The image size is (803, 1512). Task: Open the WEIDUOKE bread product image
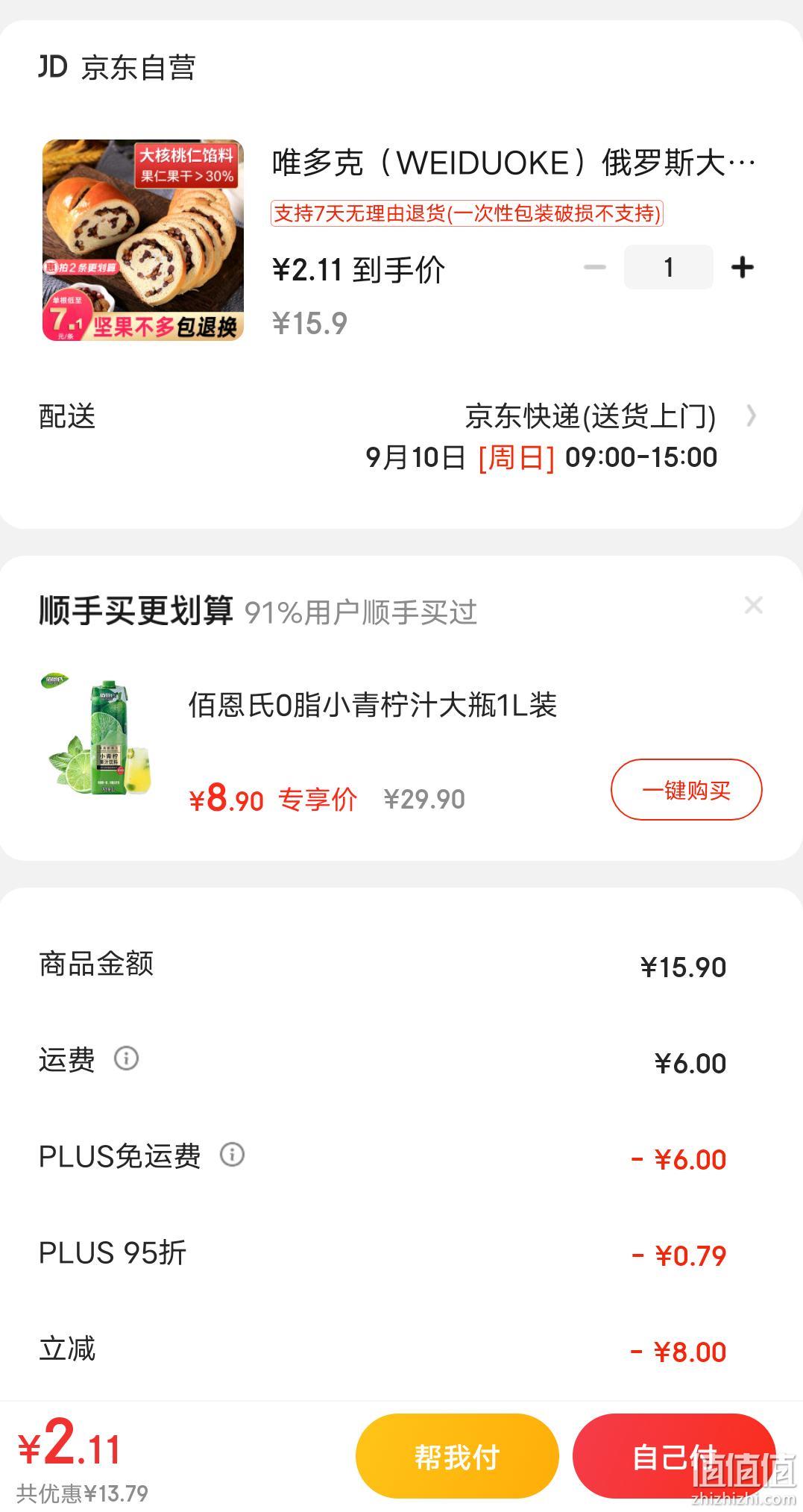click(x=143, y=240)
